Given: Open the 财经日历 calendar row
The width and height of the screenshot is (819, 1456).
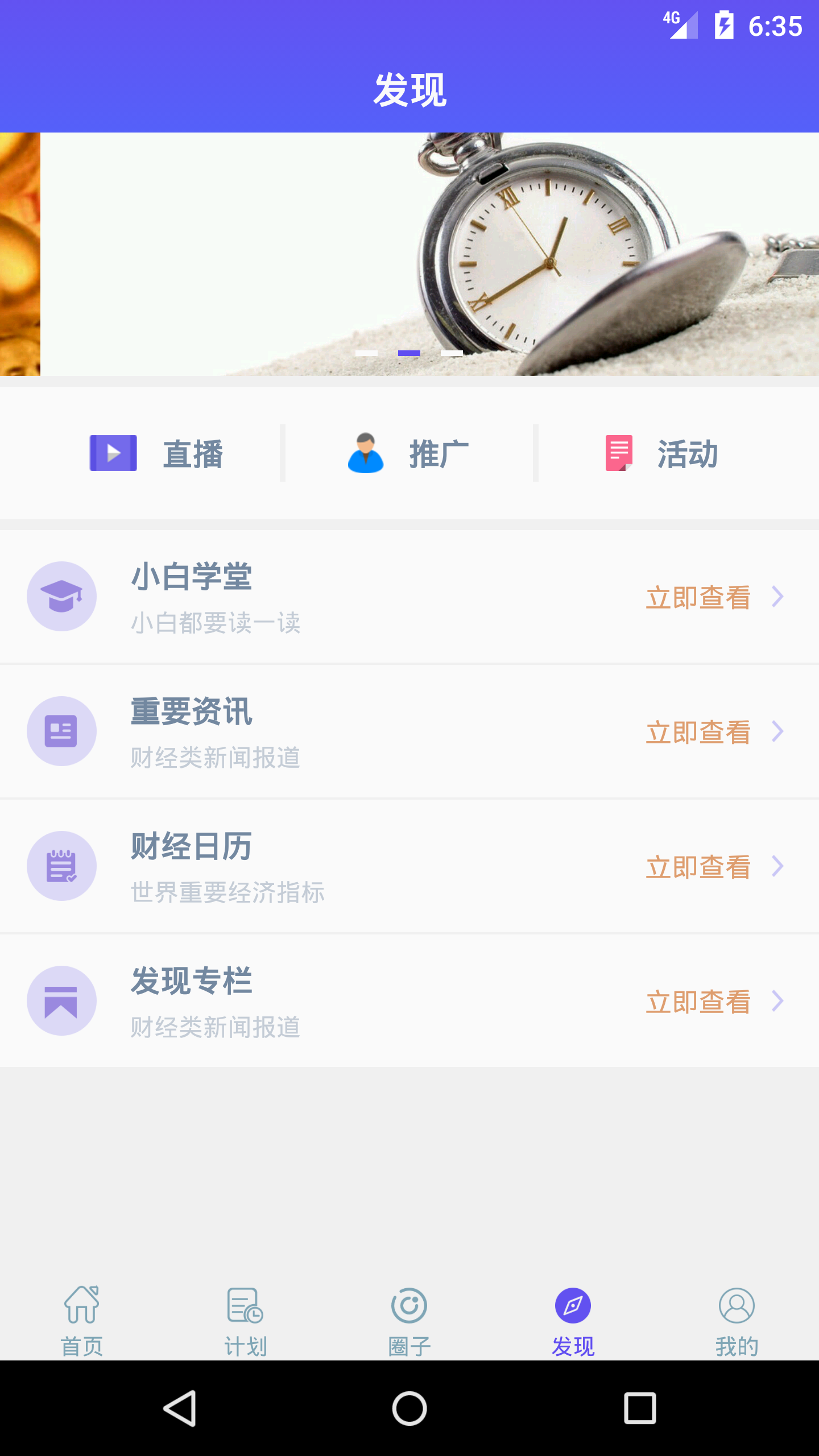Looking at the screenshot, I should tap(409, 866).
